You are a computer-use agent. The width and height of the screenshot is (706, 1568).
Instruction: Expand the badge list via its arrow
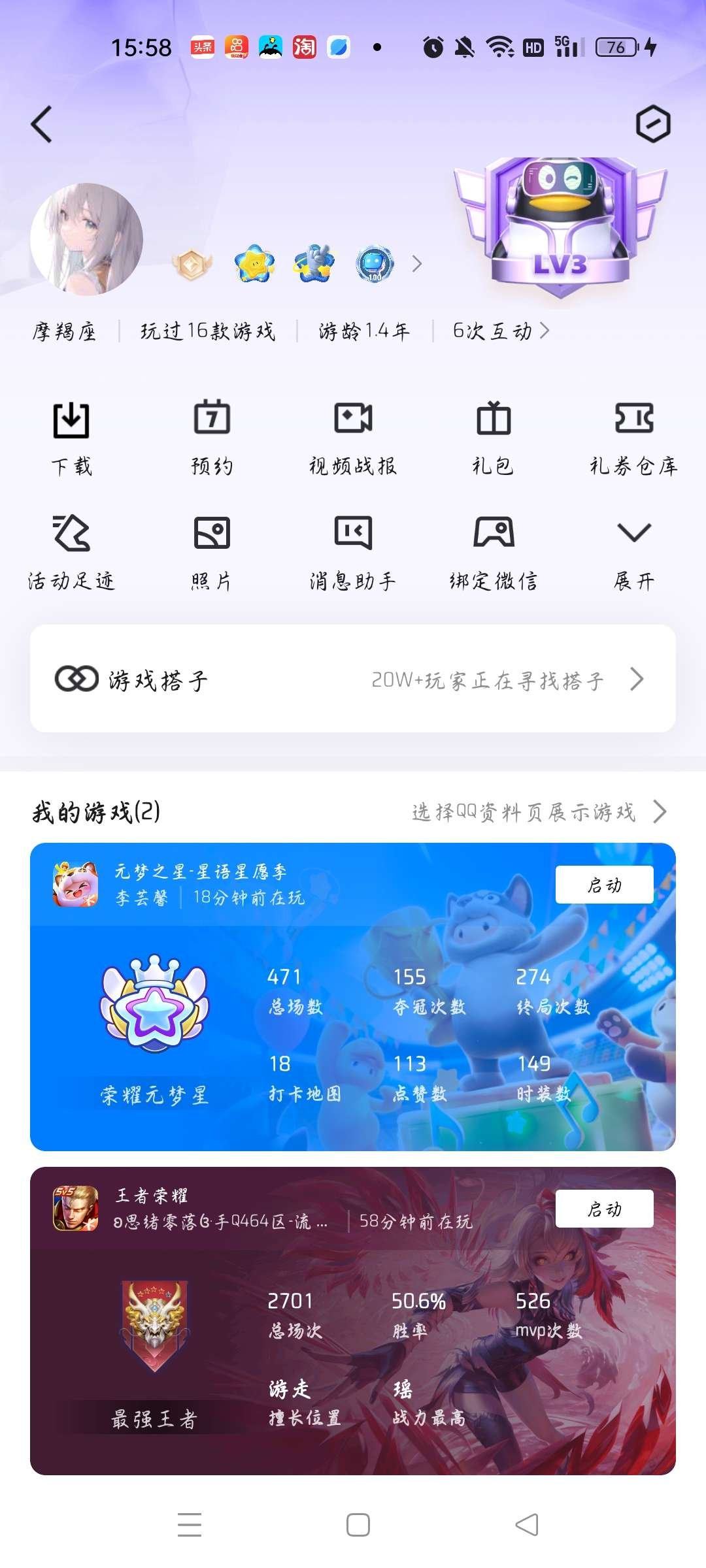[418, 263]
